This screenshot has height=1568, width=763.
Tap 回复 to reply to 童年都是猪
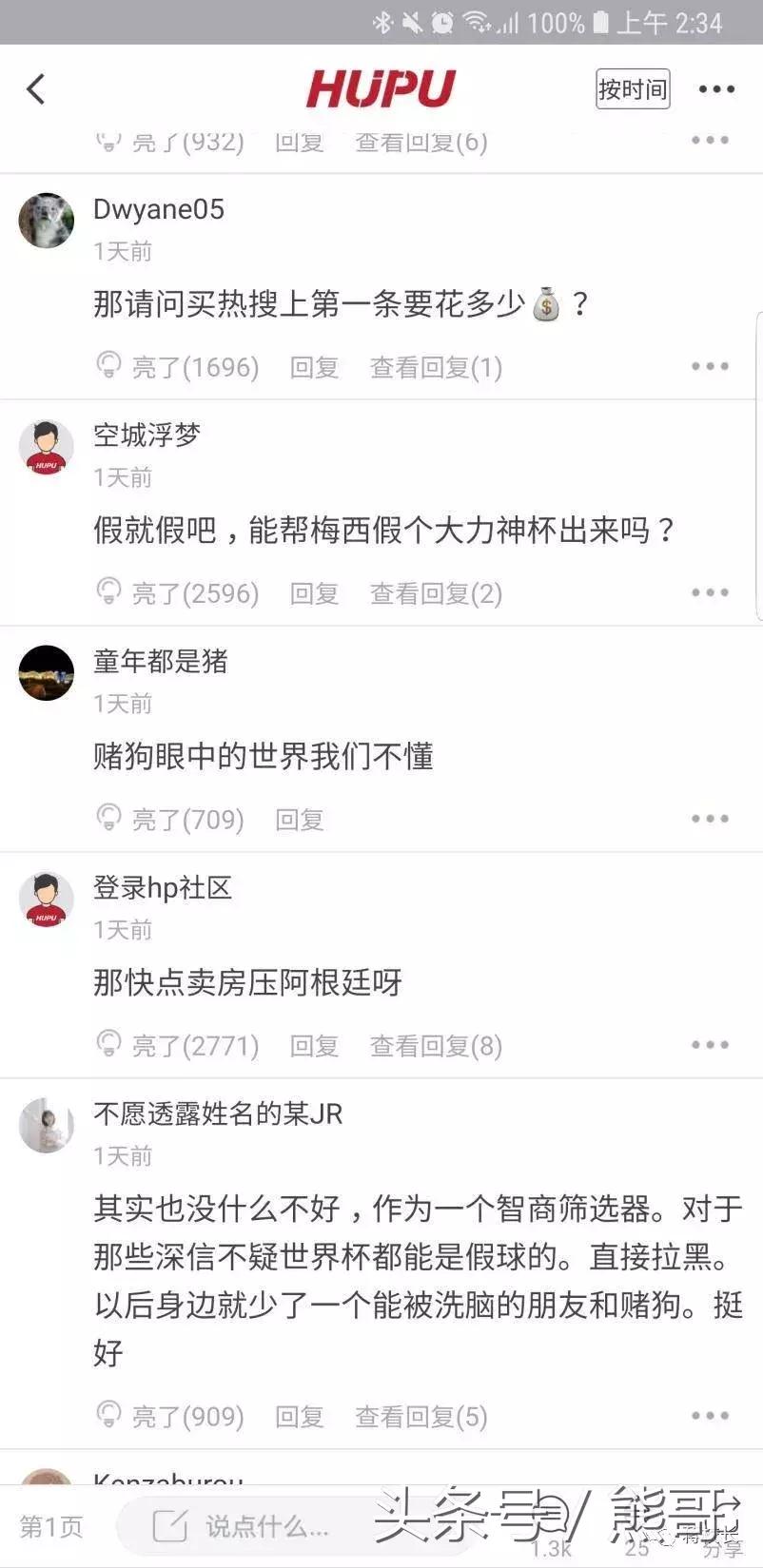click(x=299, y=818)
